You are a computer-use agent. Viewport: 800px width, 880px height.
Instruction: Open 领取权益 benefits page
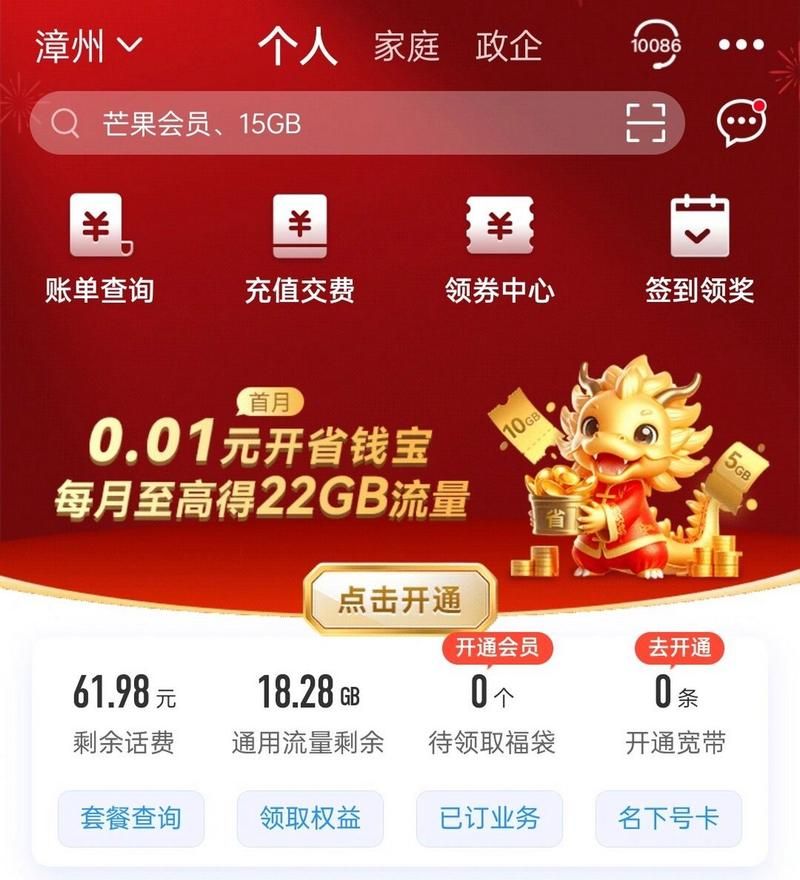click(x=309, y=820)
